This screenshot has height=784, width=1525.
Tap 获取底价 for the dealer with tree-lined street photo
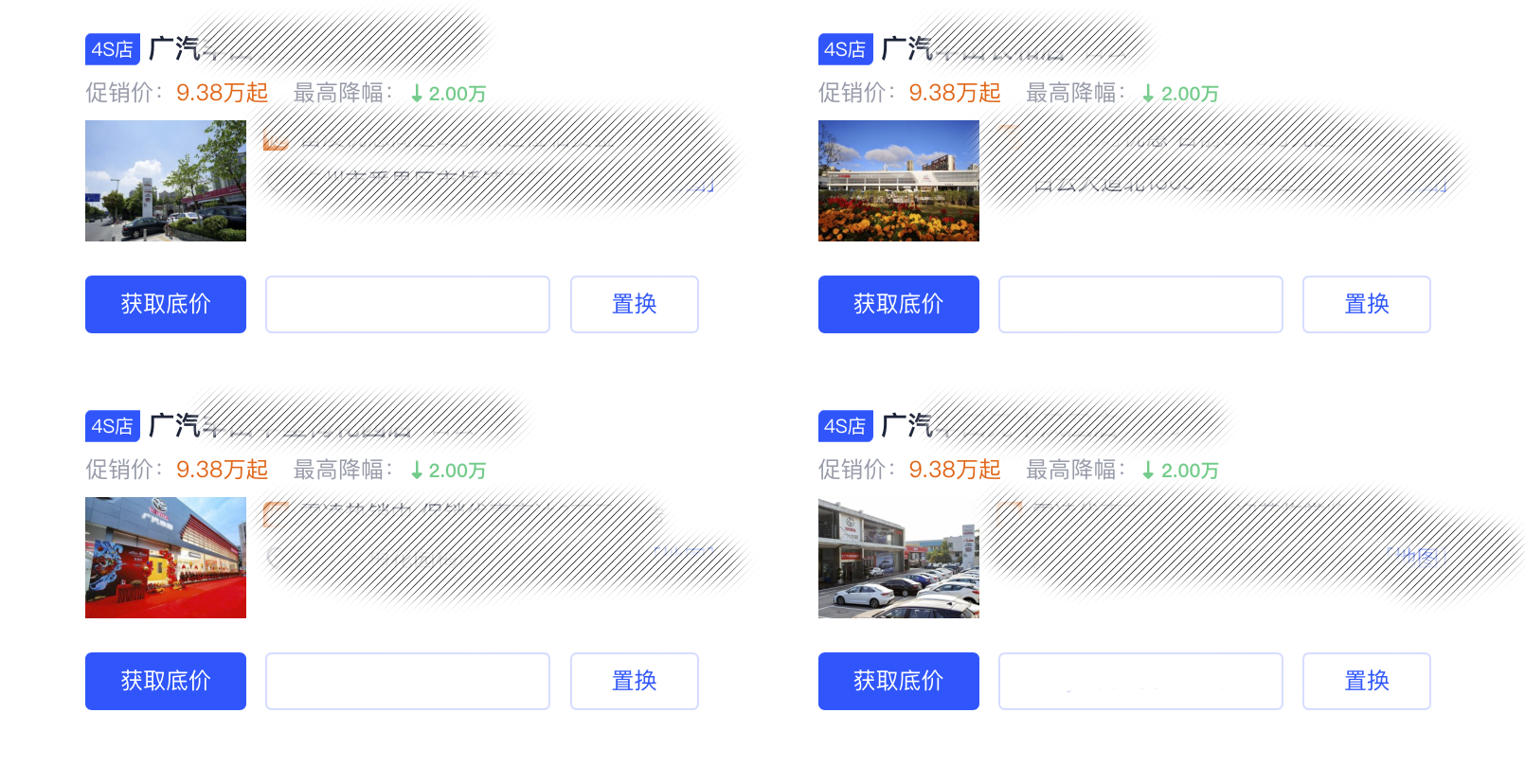pos(166,304)
